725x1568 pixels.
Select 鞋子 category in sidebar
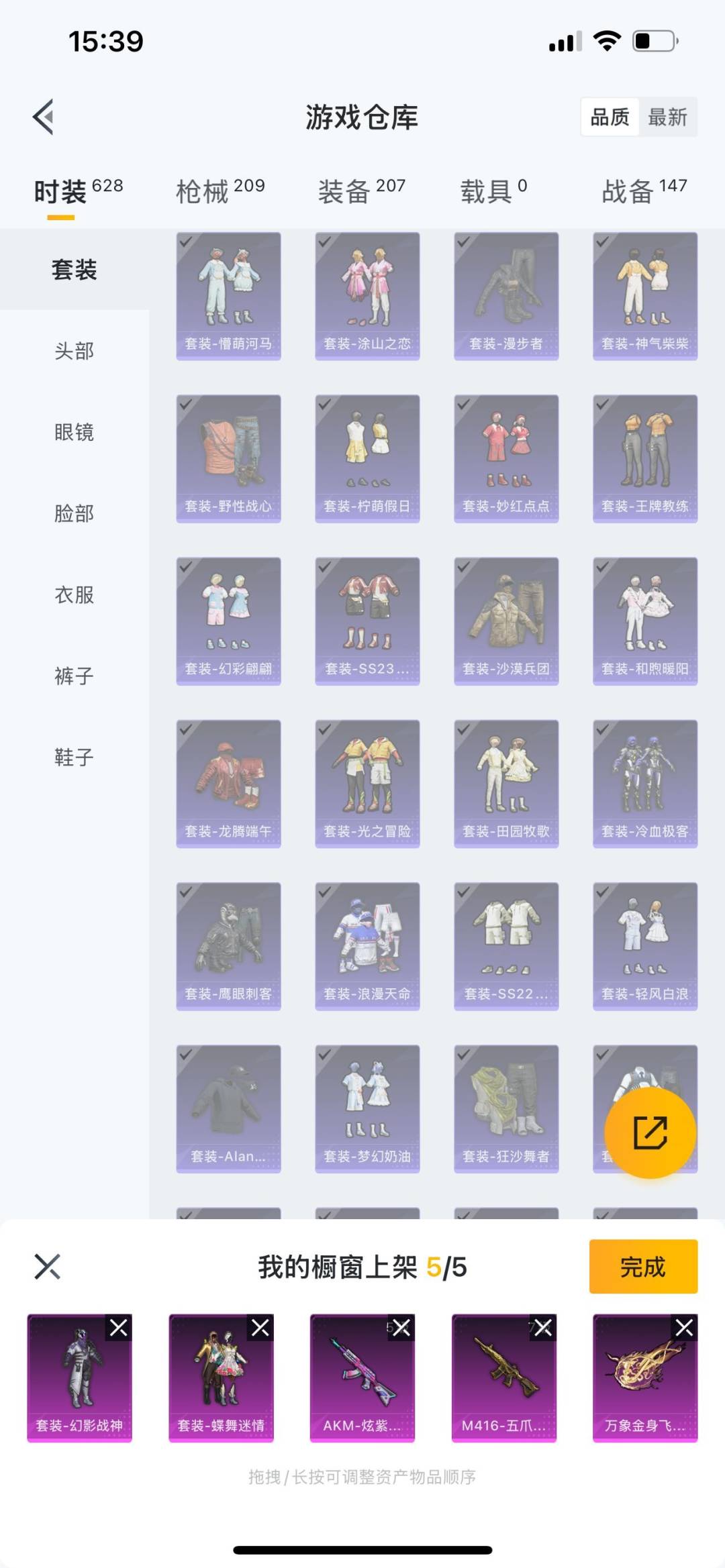point(74,757)
